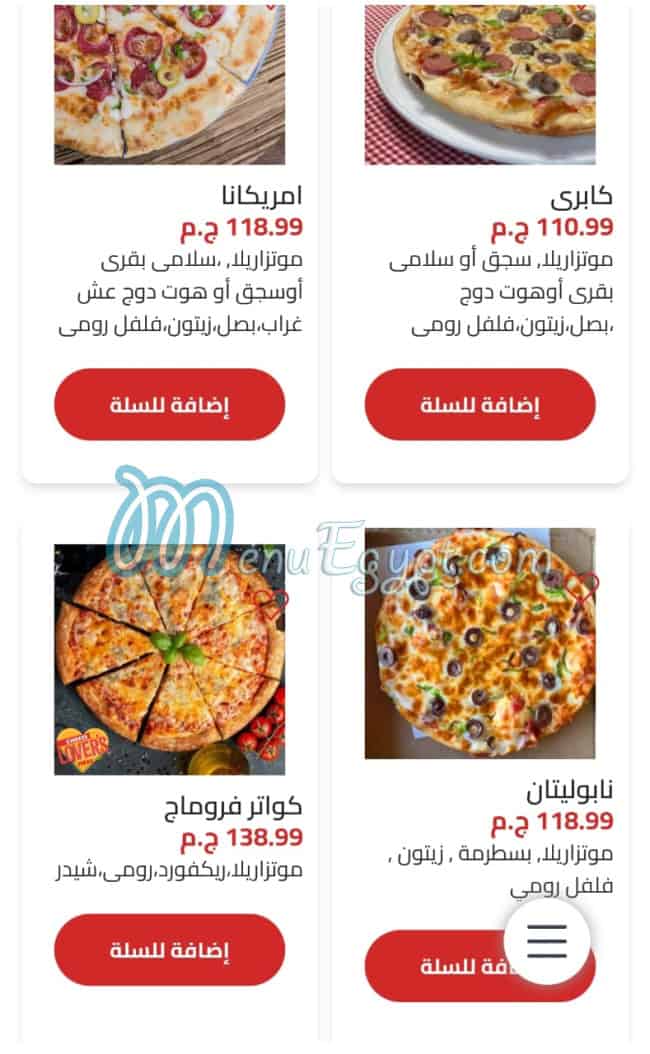Image resolution: width=650 pixels, height=1054 pixels.
Task: Favorite كواتر فروماج with its heart icon
Action: tap(271, 600)
